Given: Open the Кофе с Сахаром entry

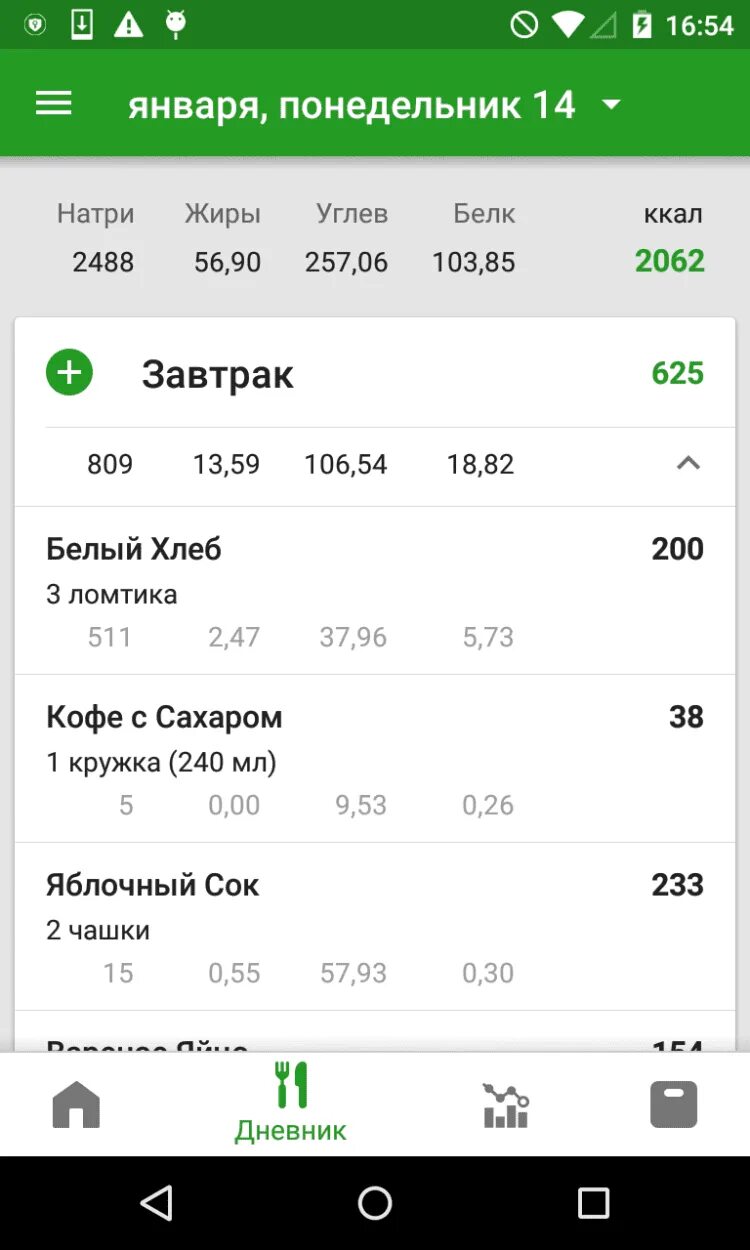Looking at the screenshot, I should tap(374, 758).
